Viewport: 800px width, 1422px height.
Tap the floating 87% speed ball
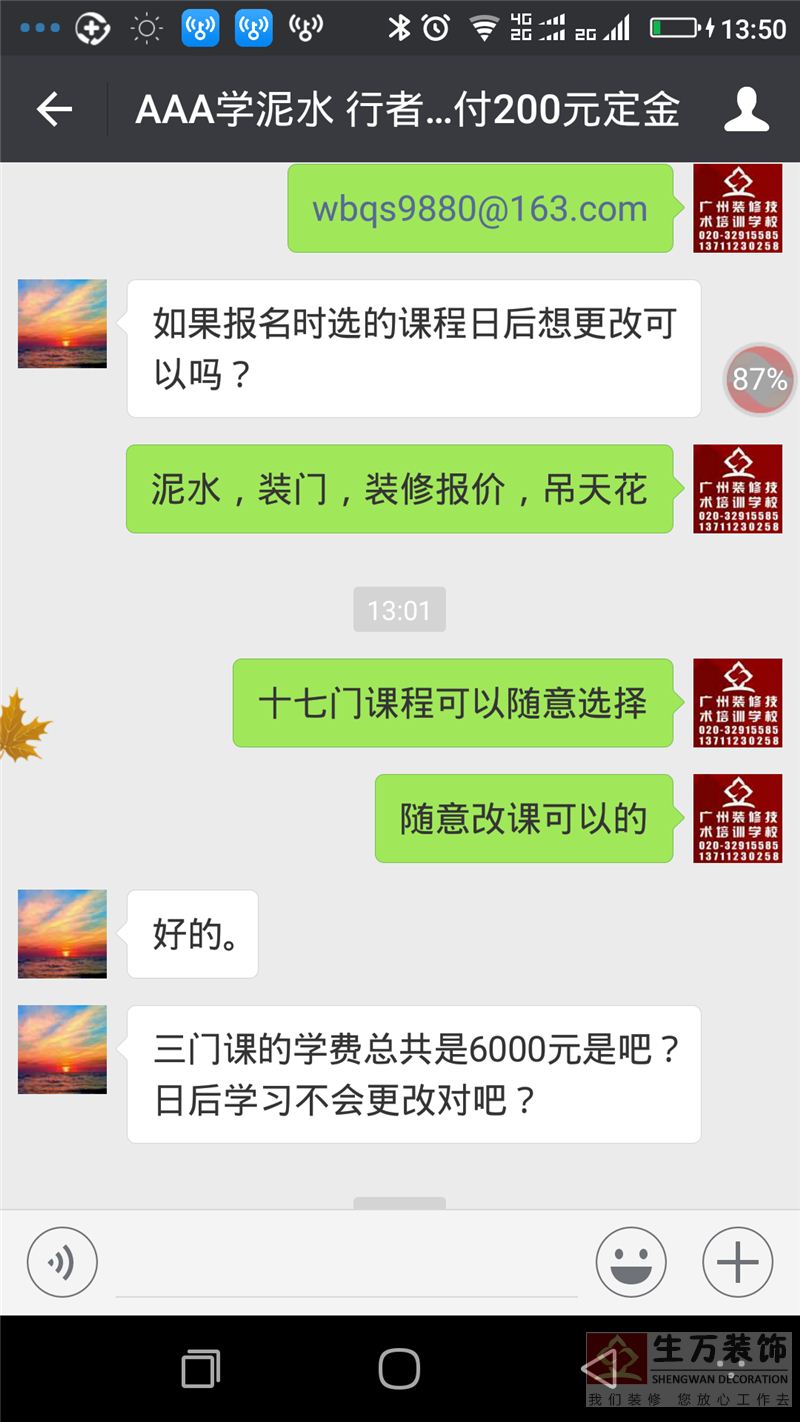(759, 379)
